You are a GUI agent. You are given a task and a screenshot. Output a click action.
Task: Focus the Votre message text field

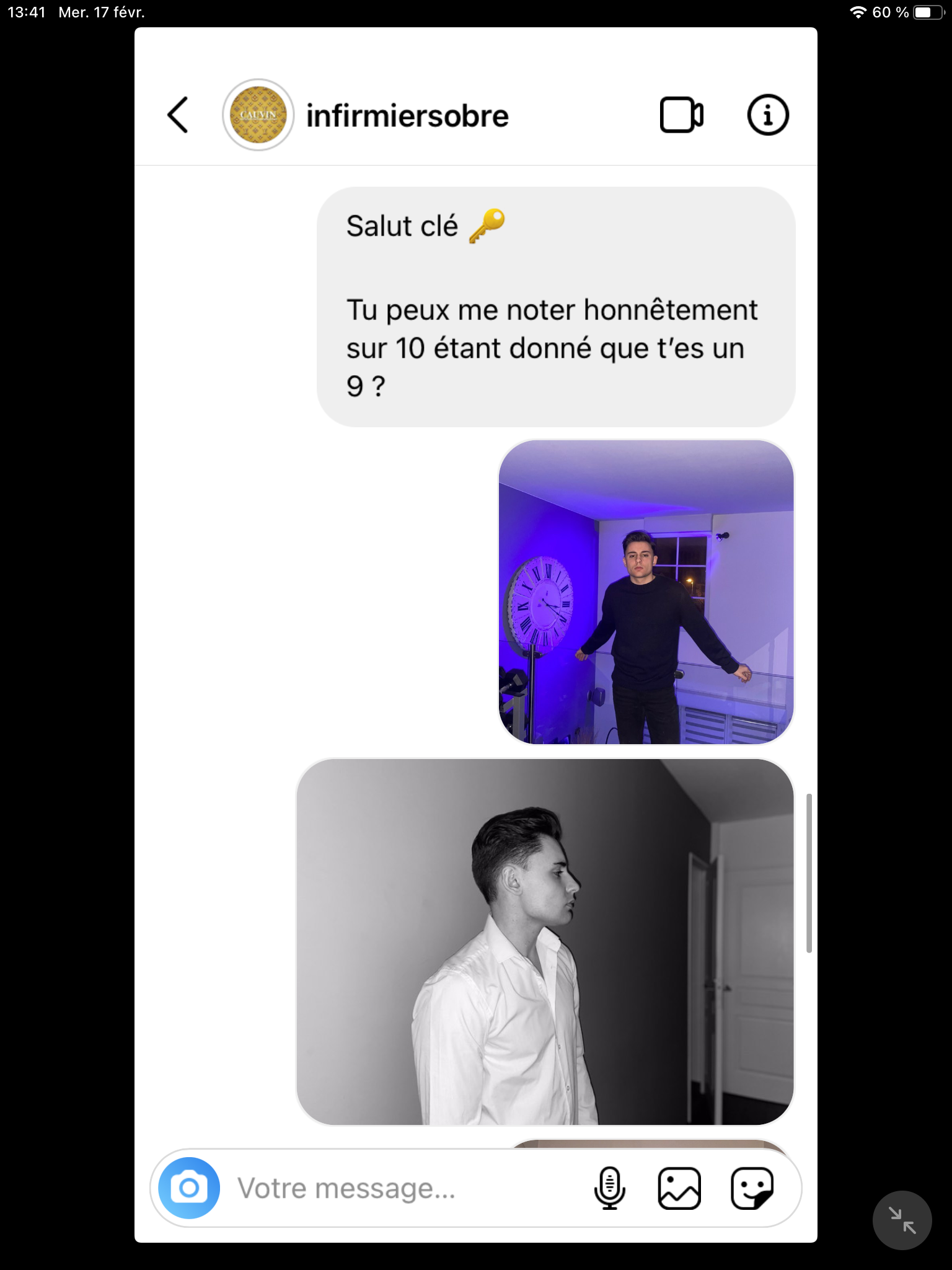point(397,1188)
